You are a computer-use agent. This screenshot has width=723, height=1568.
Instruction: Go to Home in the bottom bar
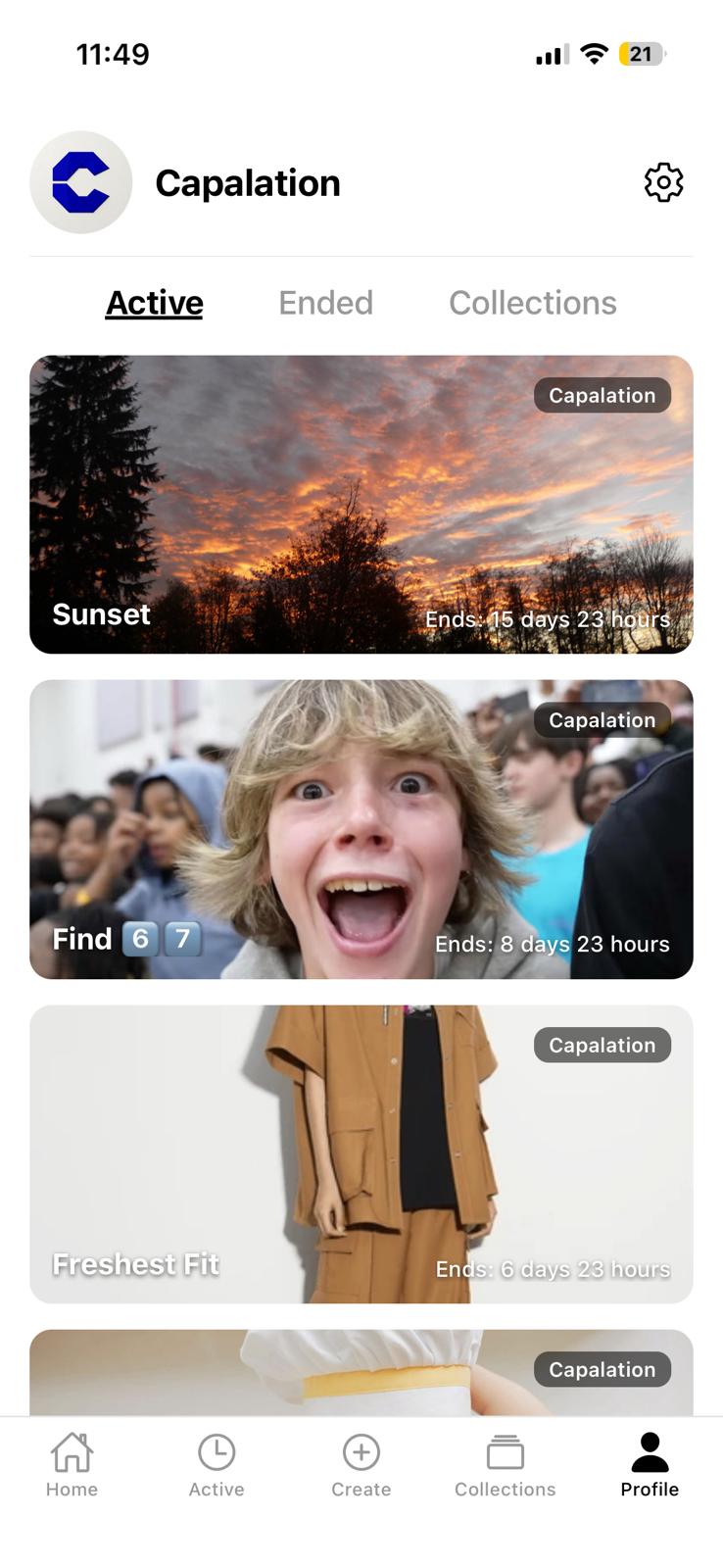[x=72, y=1464]
